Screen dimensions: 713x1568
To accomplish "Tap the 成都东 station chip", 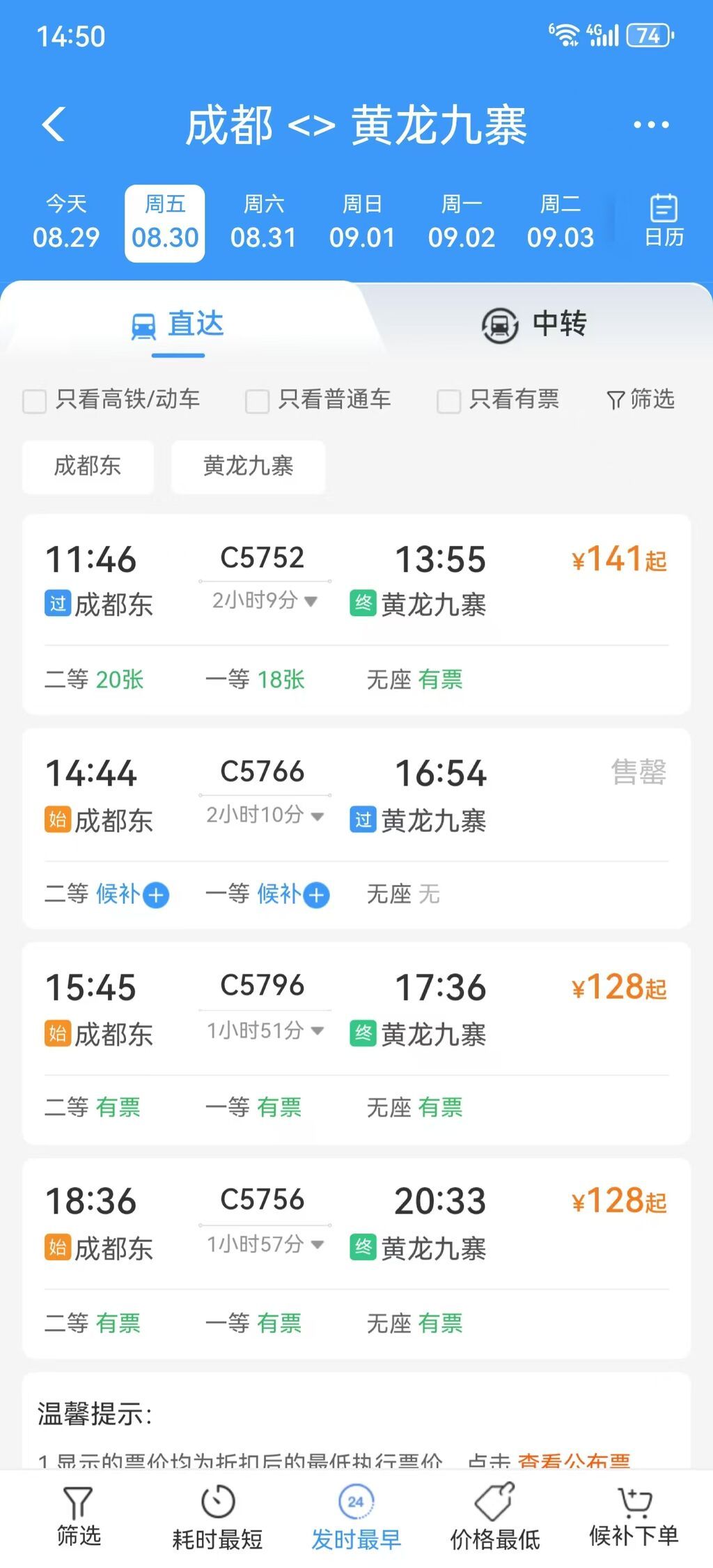I will click(88, 466).
